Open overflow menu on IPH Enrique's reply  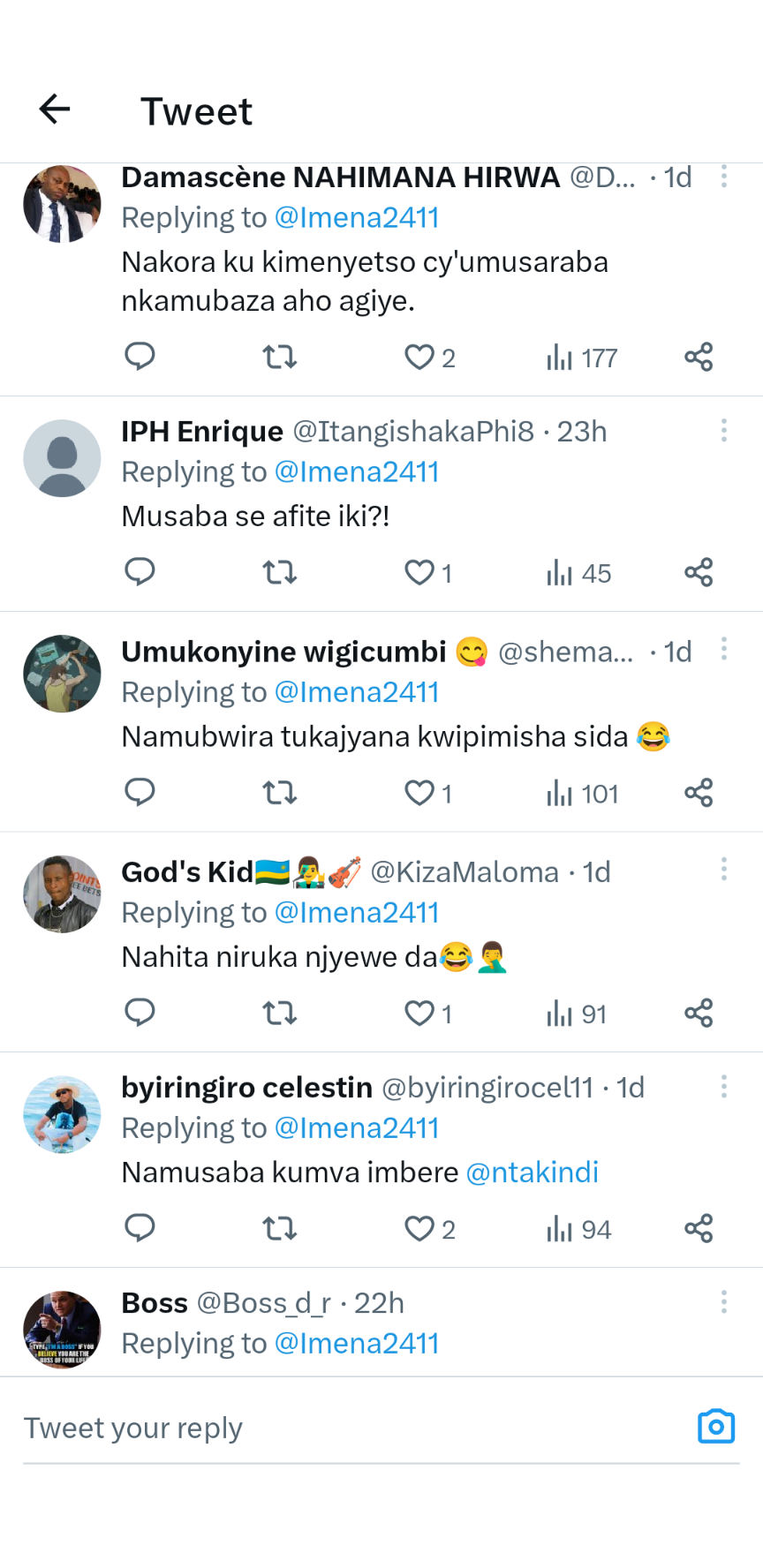(723, 431)
